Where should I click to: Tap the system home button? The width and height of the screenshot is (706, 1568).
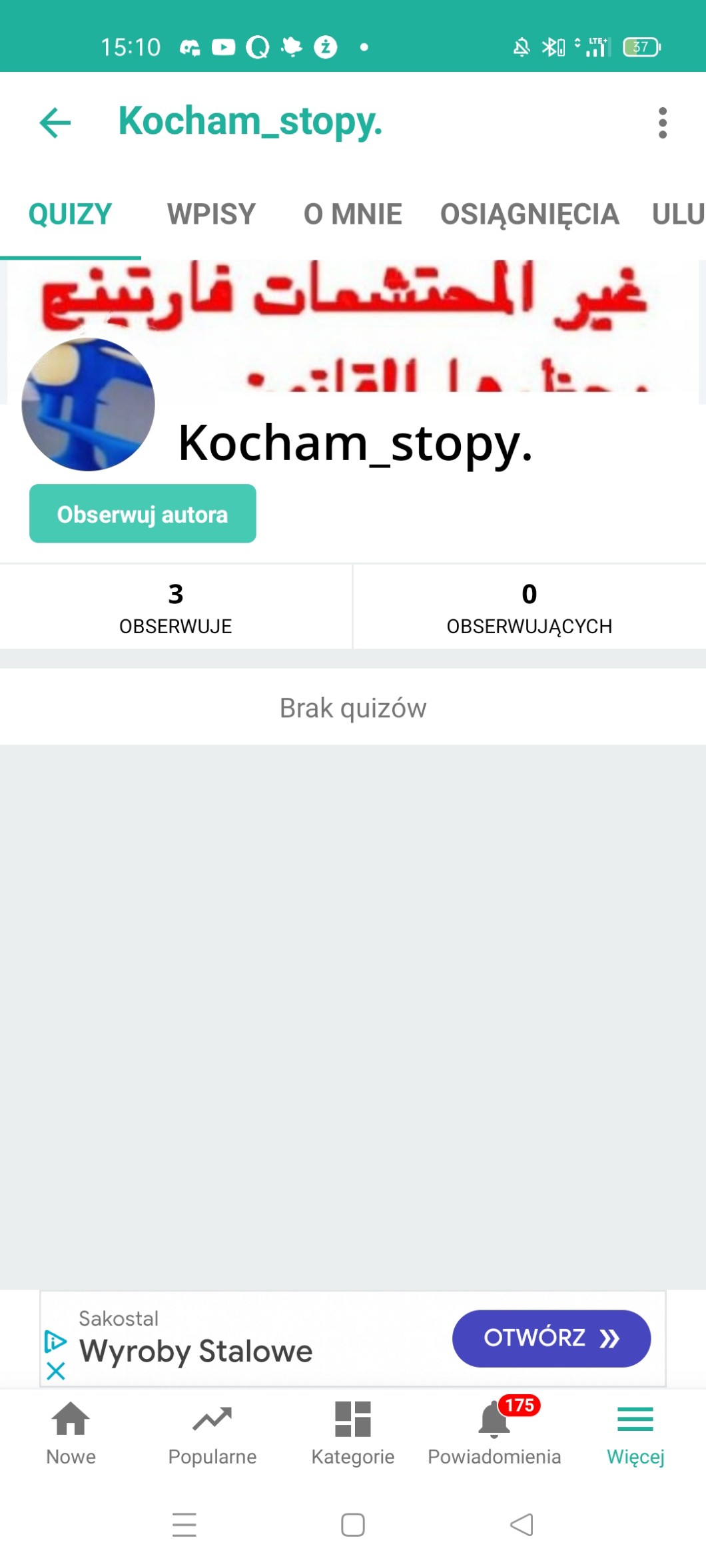click(x=353, y=1525)
